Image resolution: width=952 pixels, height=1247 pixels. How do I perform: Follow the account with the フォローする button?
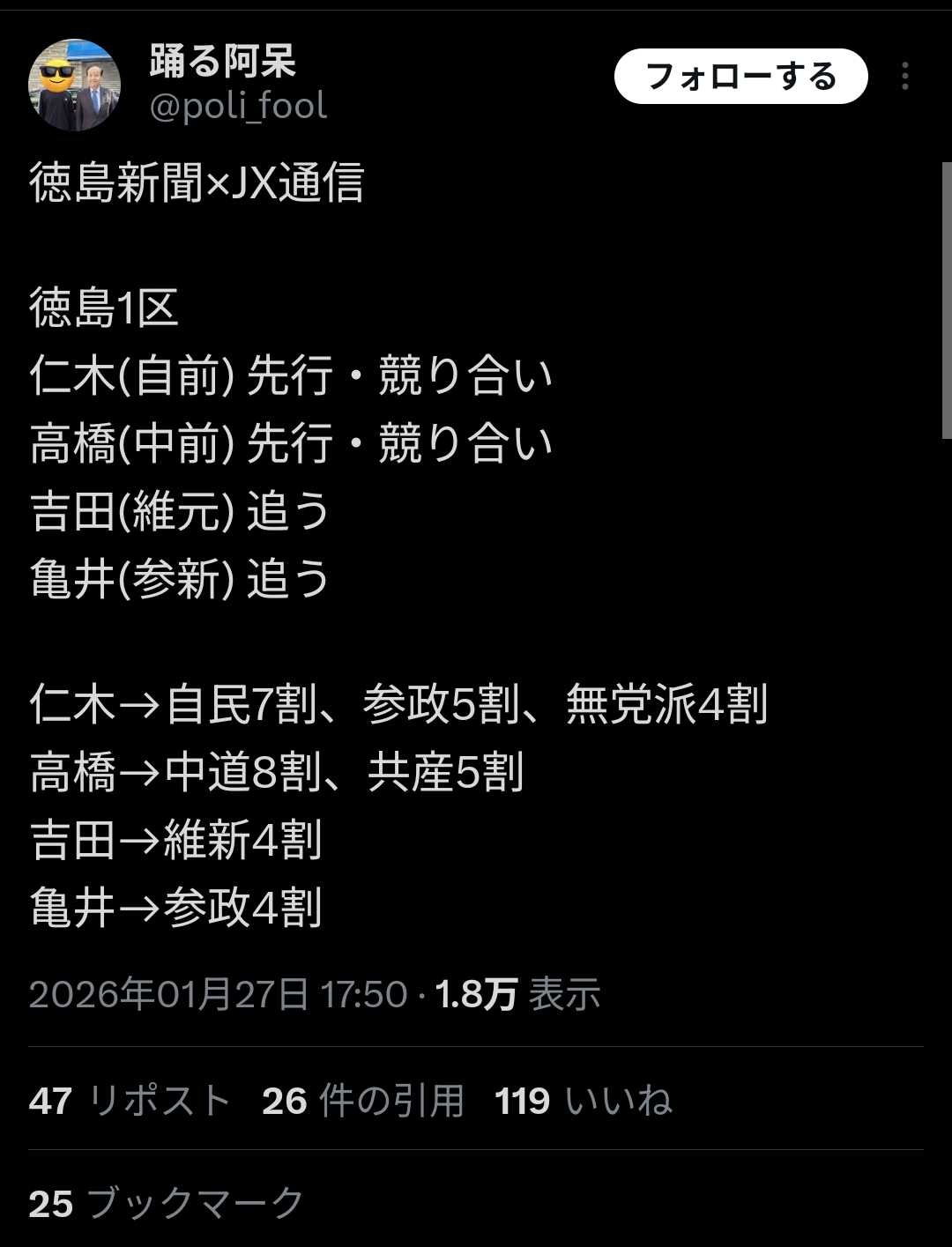point(740,77)
